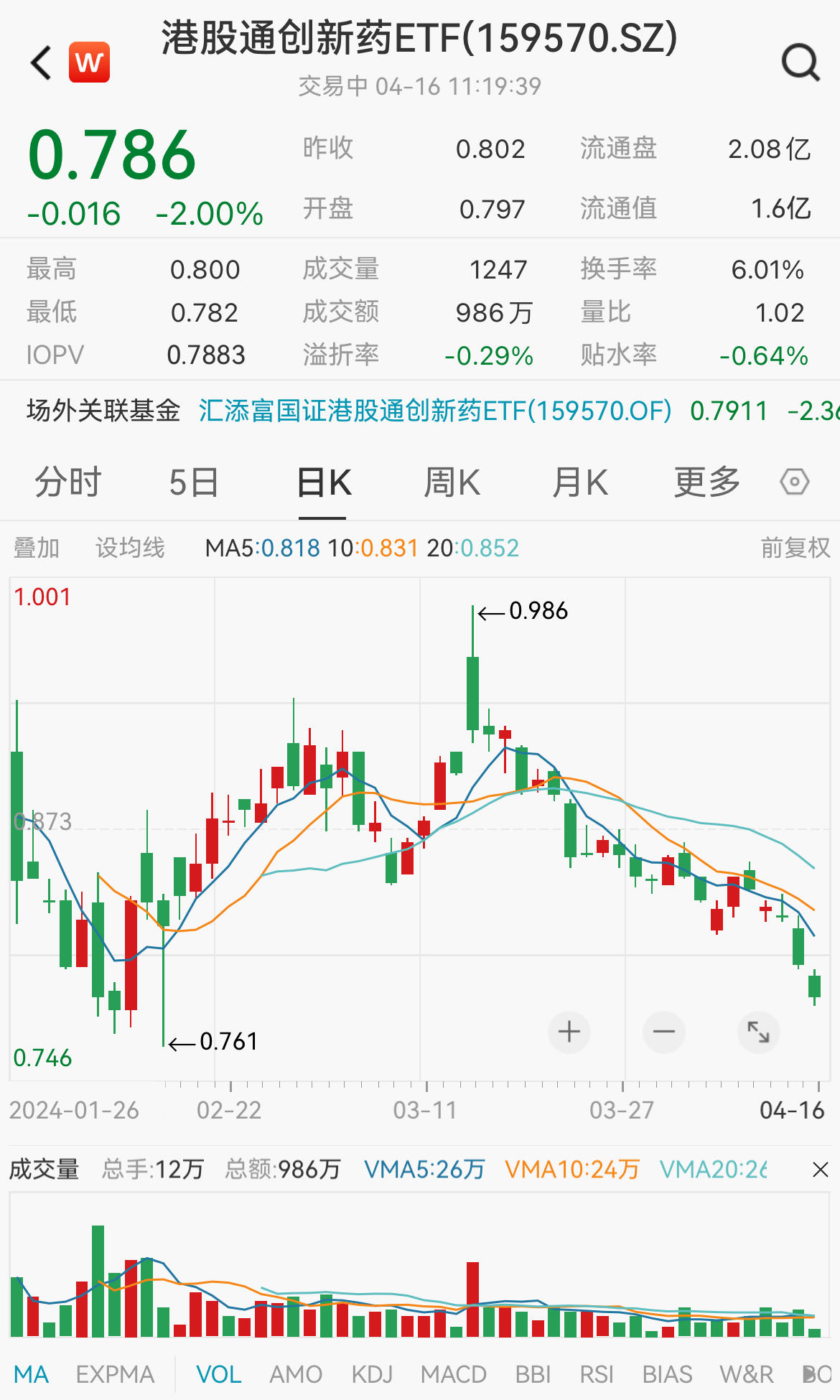
Task: Switch sub-chart indicator to RSI
Action: coord(596,1374)
